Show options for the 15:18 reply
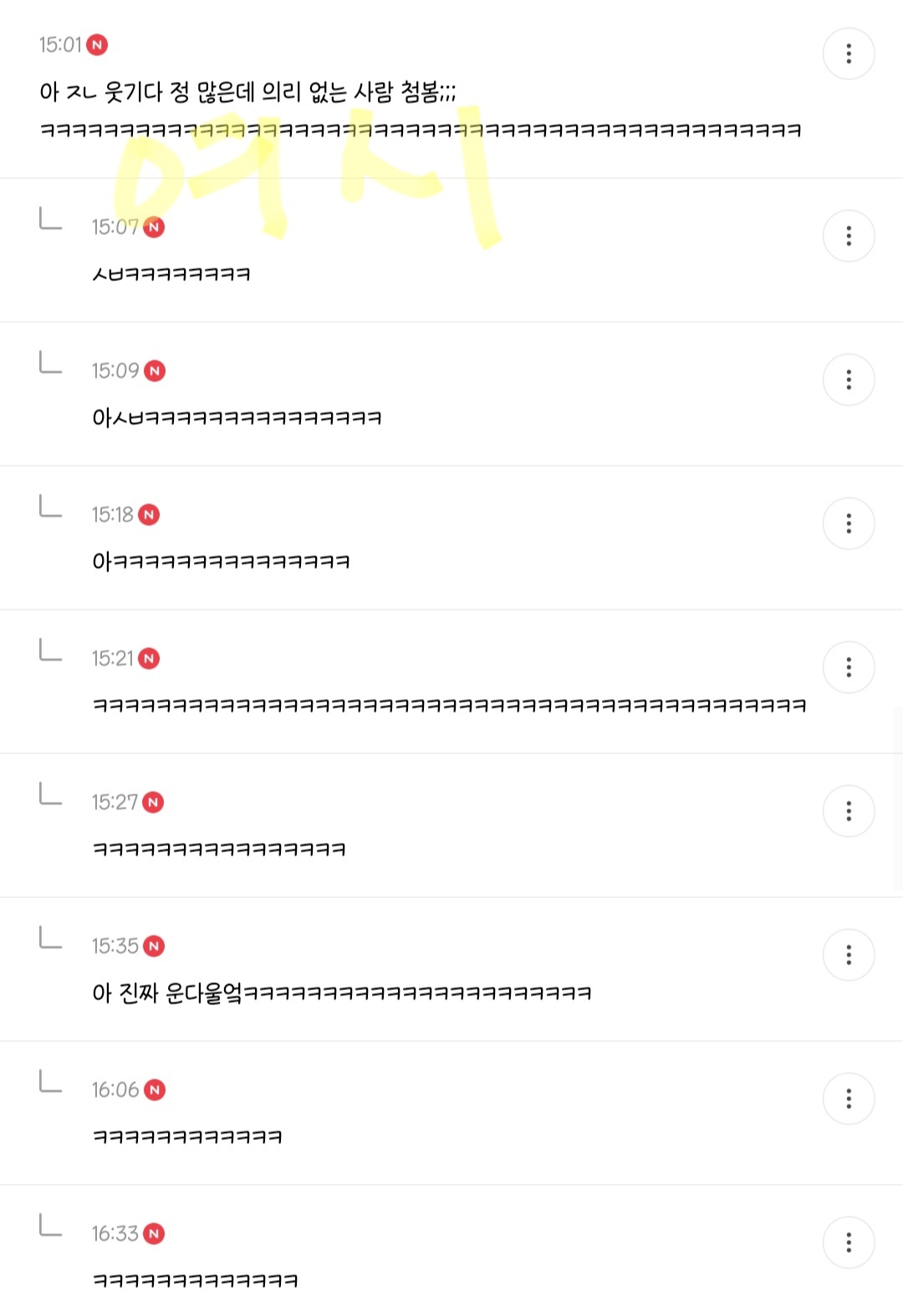 pos(849,523)
